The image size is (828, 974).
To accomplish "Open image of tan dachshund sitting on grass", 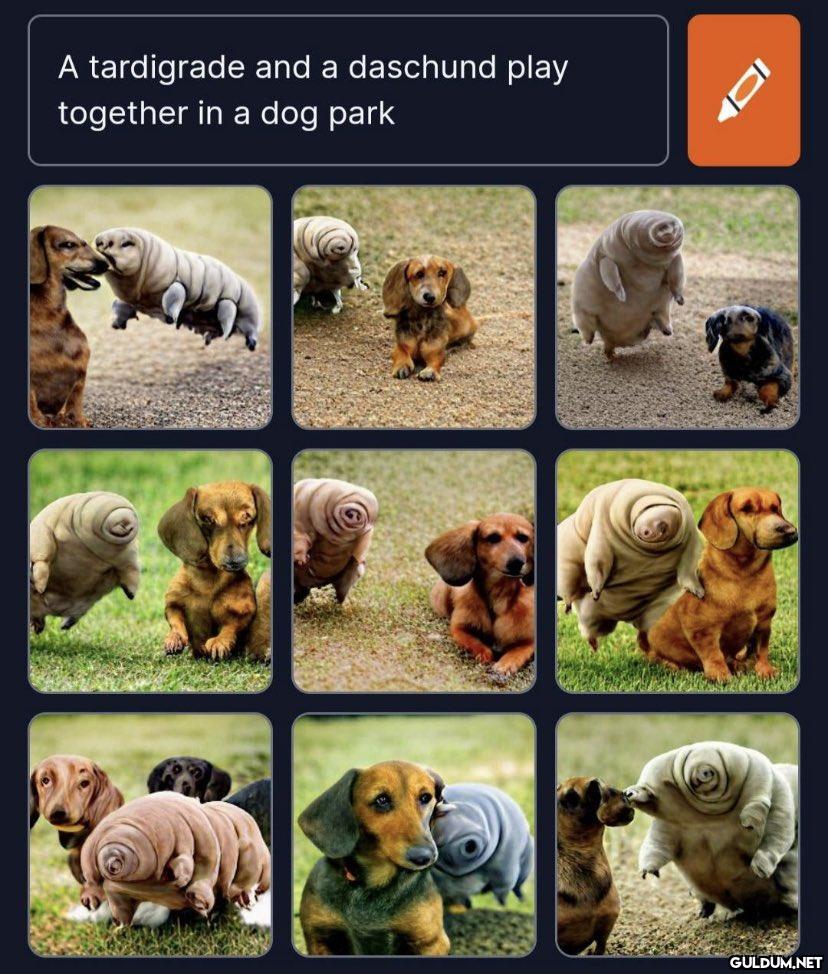I will (150, 571).
